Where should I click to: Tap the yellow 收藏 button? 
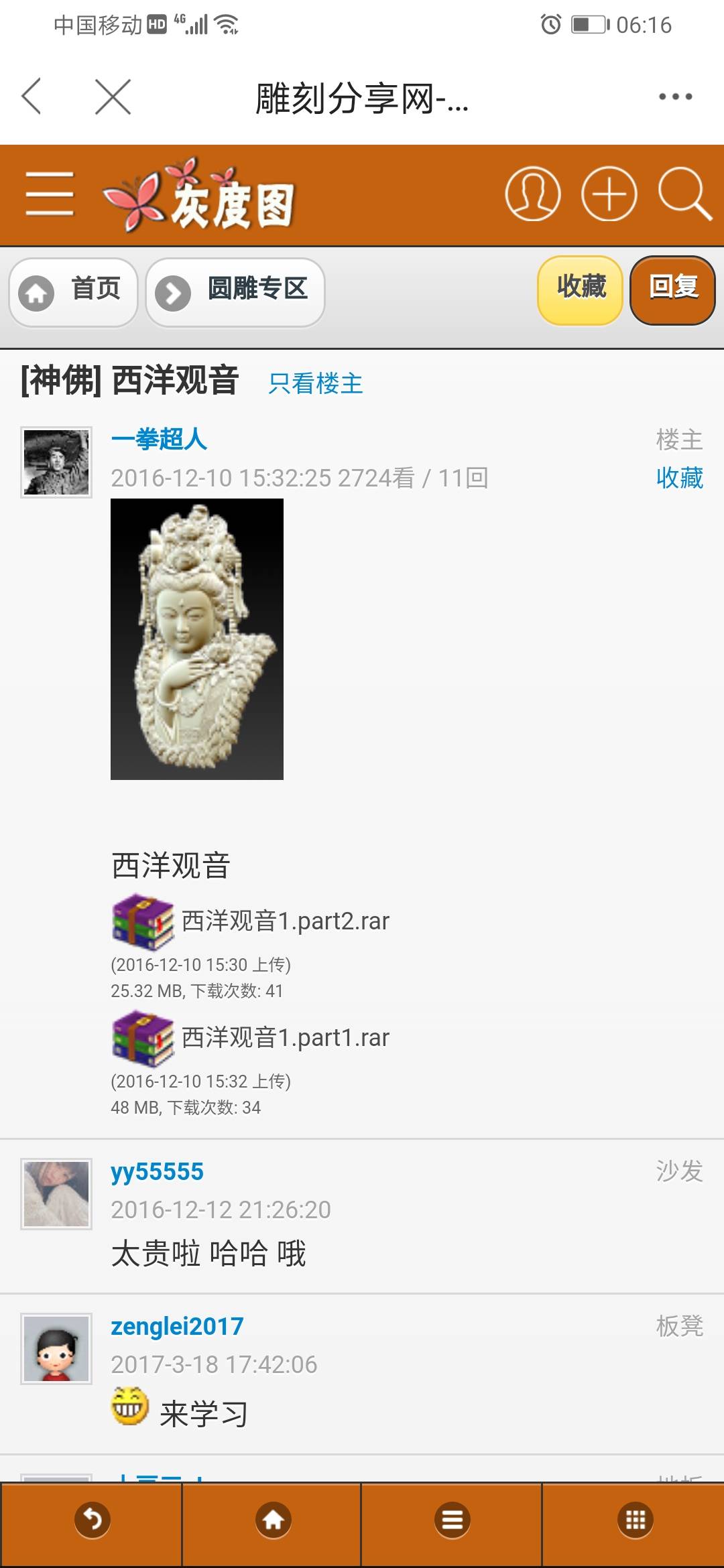[x=581, y=289]
